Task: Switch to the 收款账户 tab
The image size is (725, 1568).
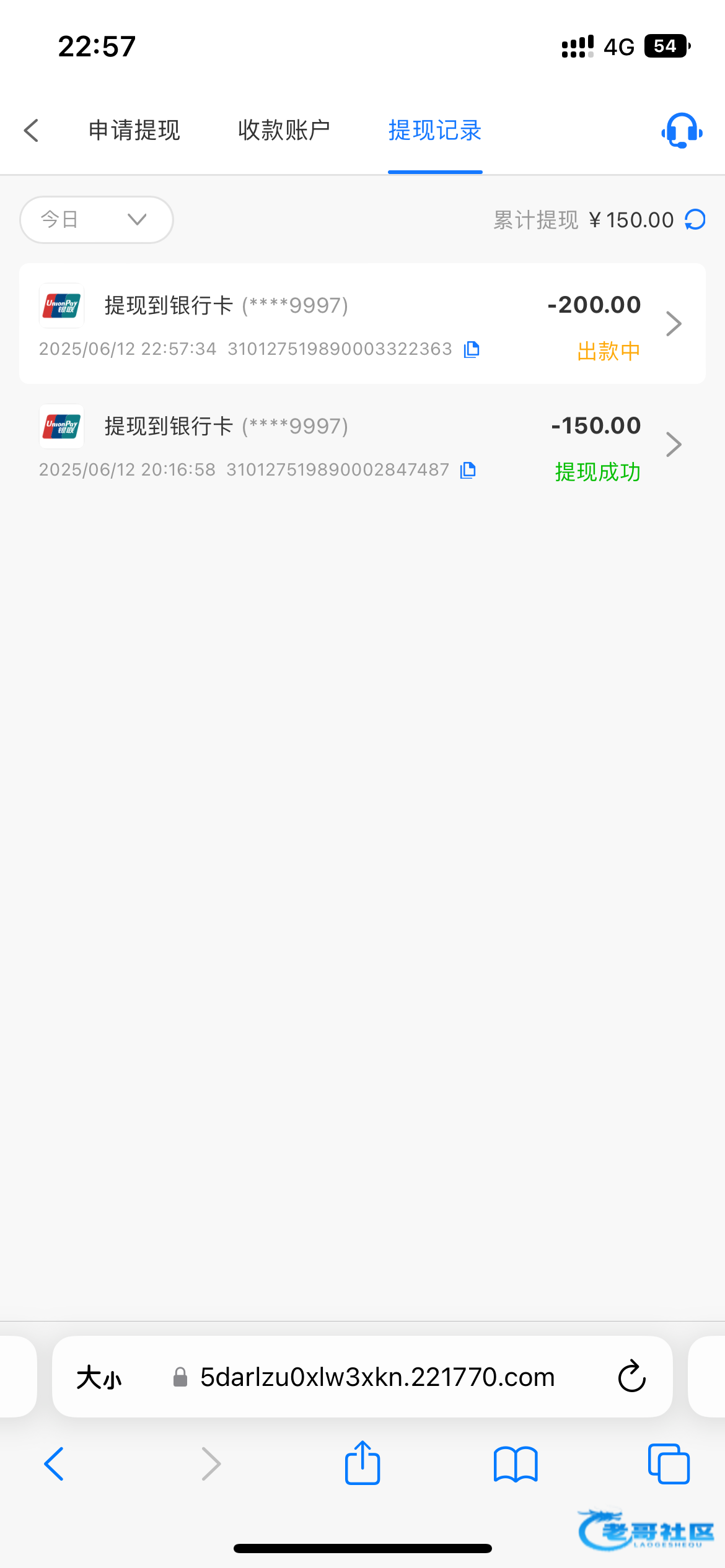Action: point(284,131)
